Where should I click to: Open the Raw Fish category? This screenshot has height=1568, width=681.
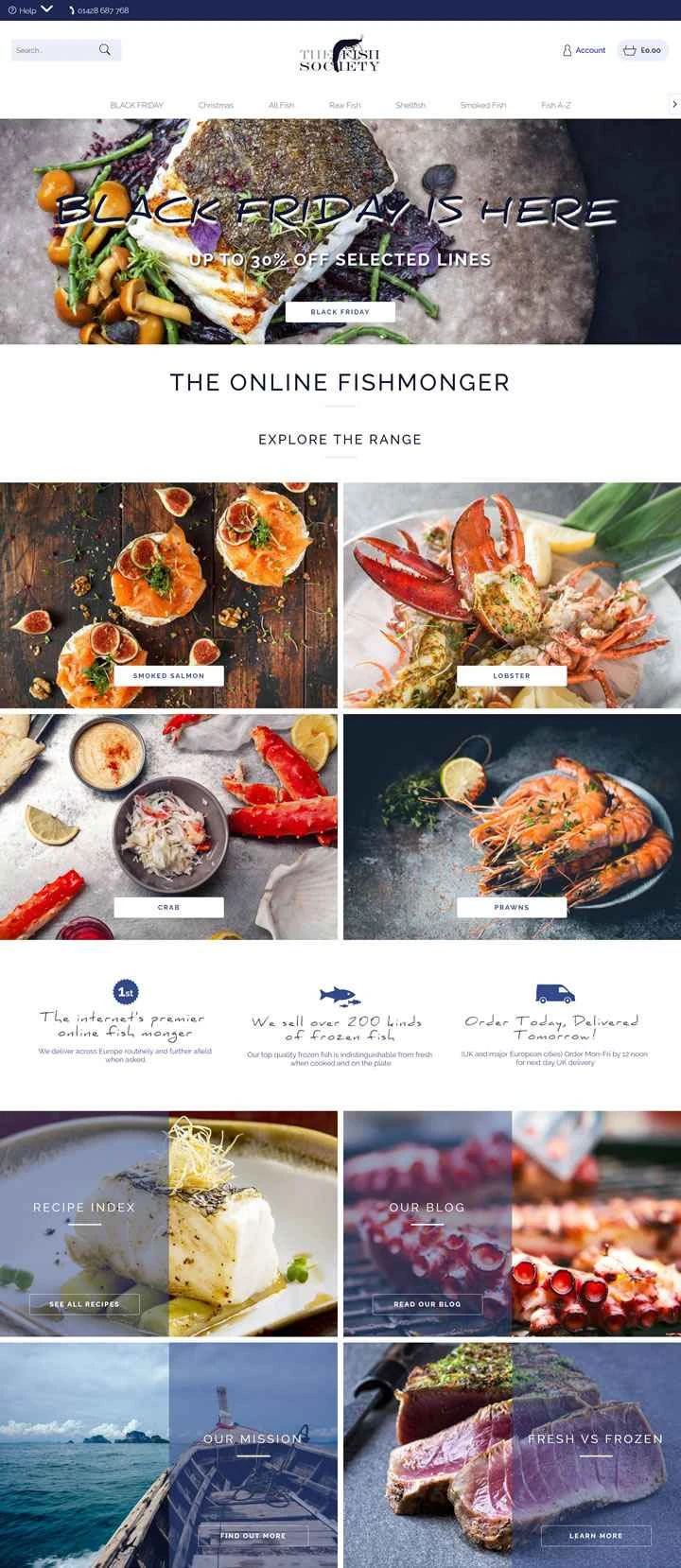click(345, 105)
